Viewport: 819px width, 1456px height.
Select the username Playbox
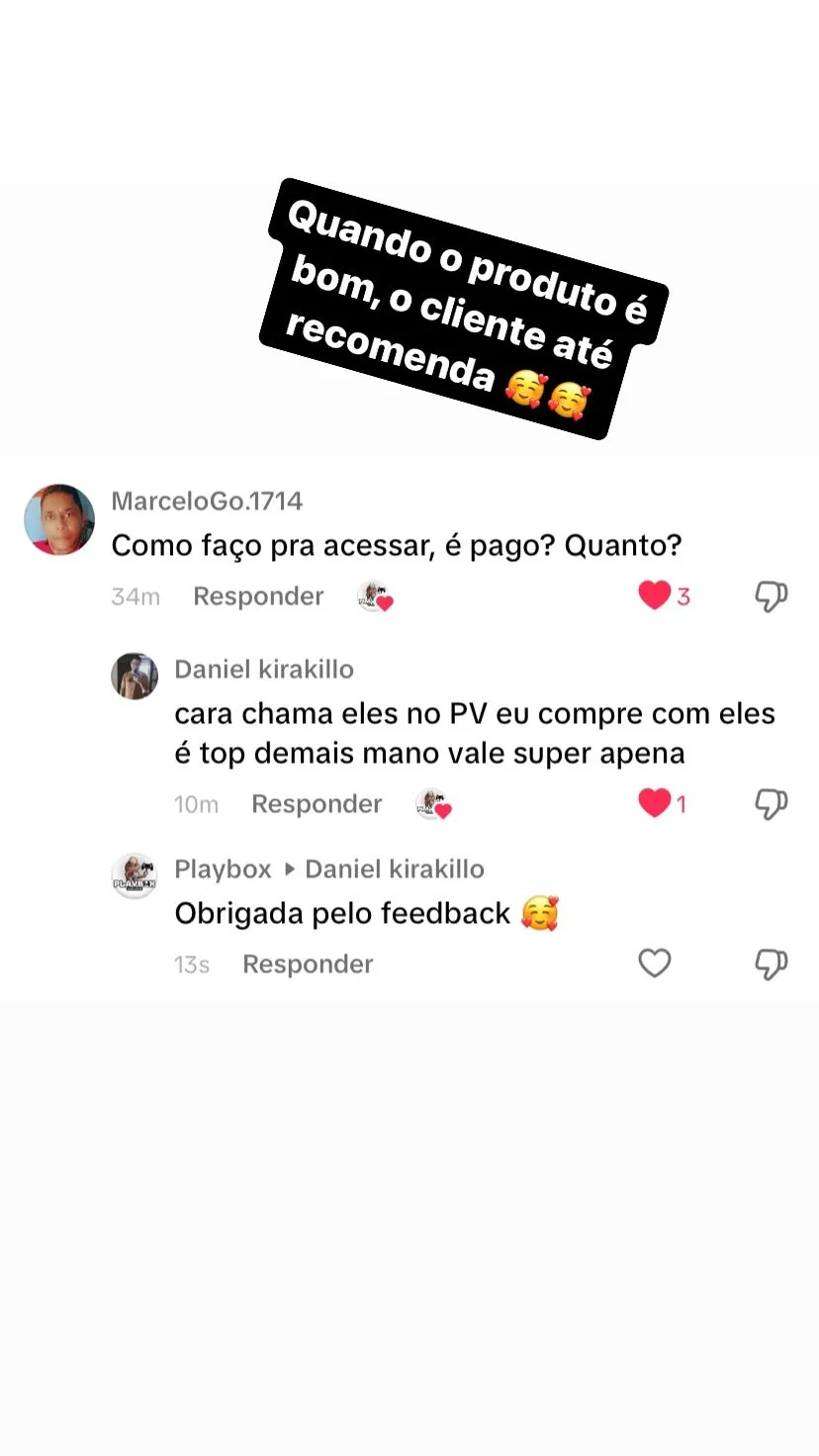coord(223,868)
